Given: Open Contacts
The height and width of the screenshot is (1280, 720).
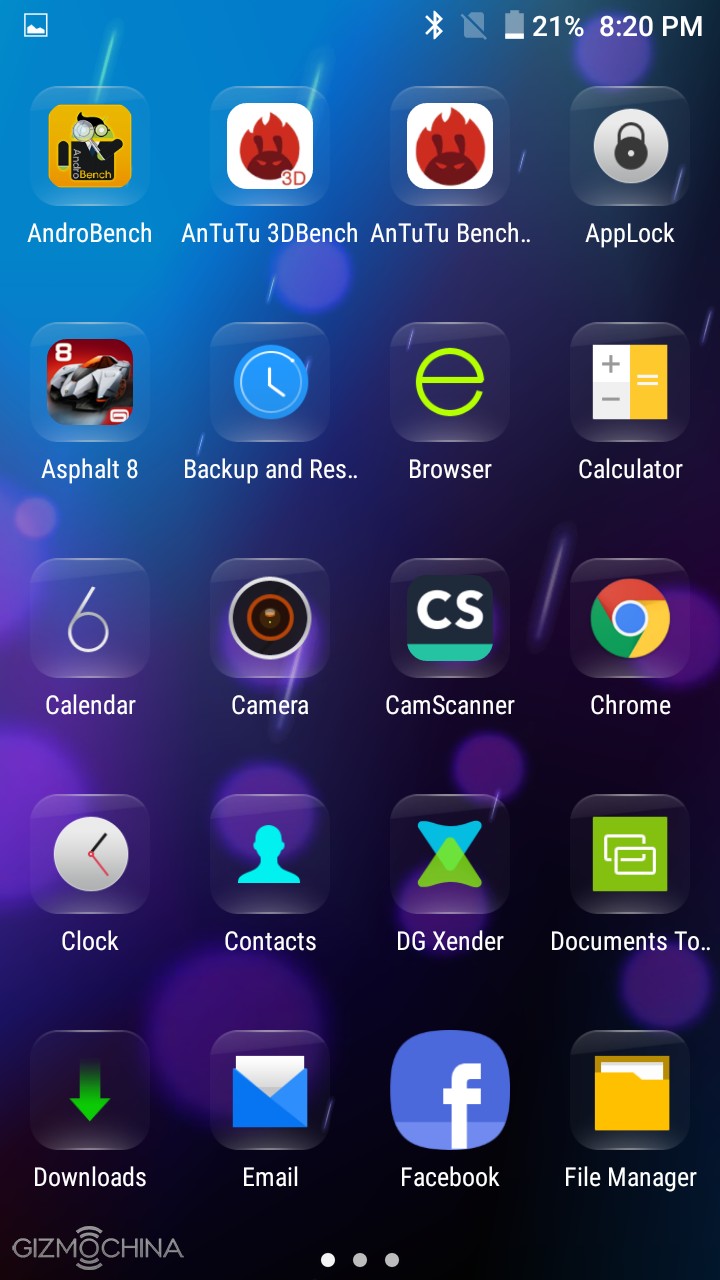Looking at the screenshot, I should (x=270, y=854).
